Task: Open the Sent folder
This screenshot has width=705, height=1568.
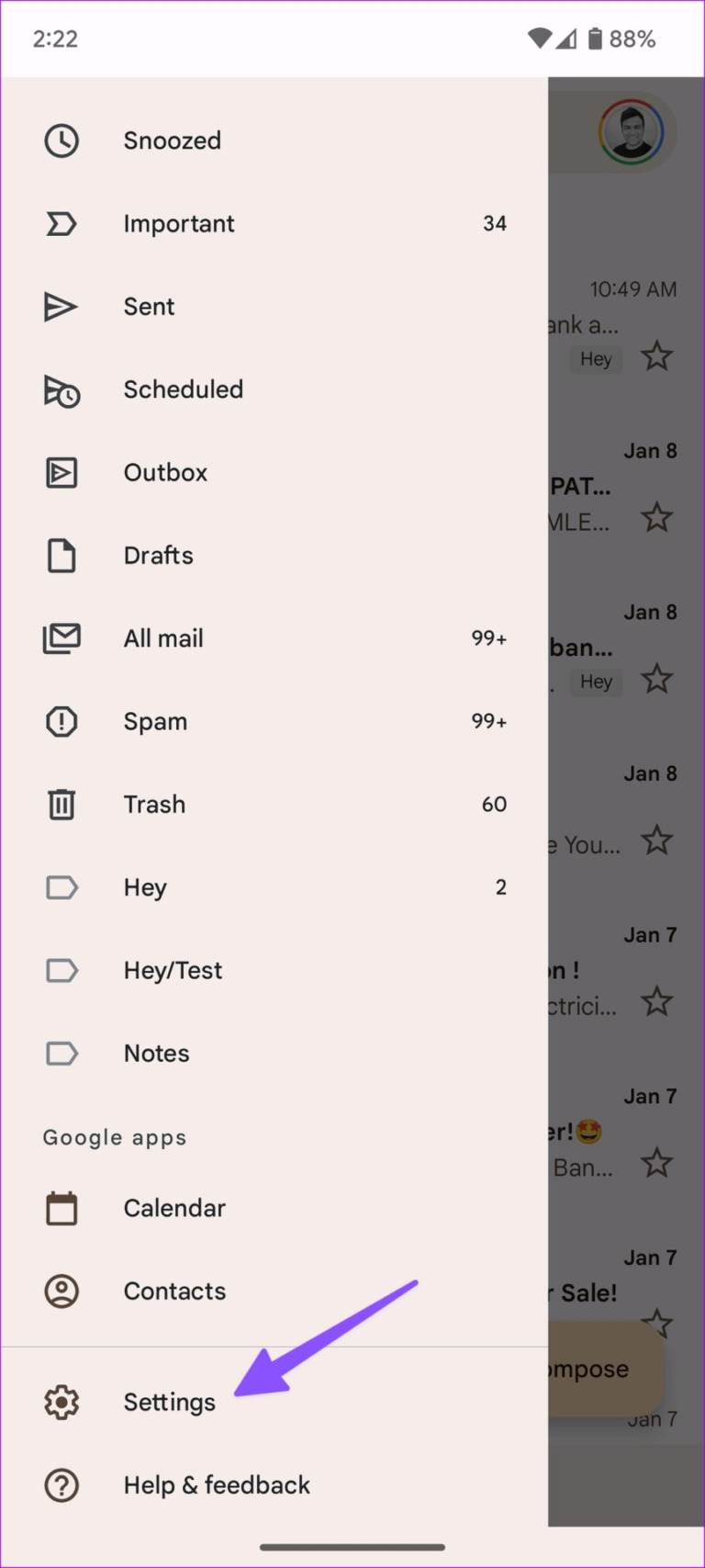Action: [x=149, y=307]
